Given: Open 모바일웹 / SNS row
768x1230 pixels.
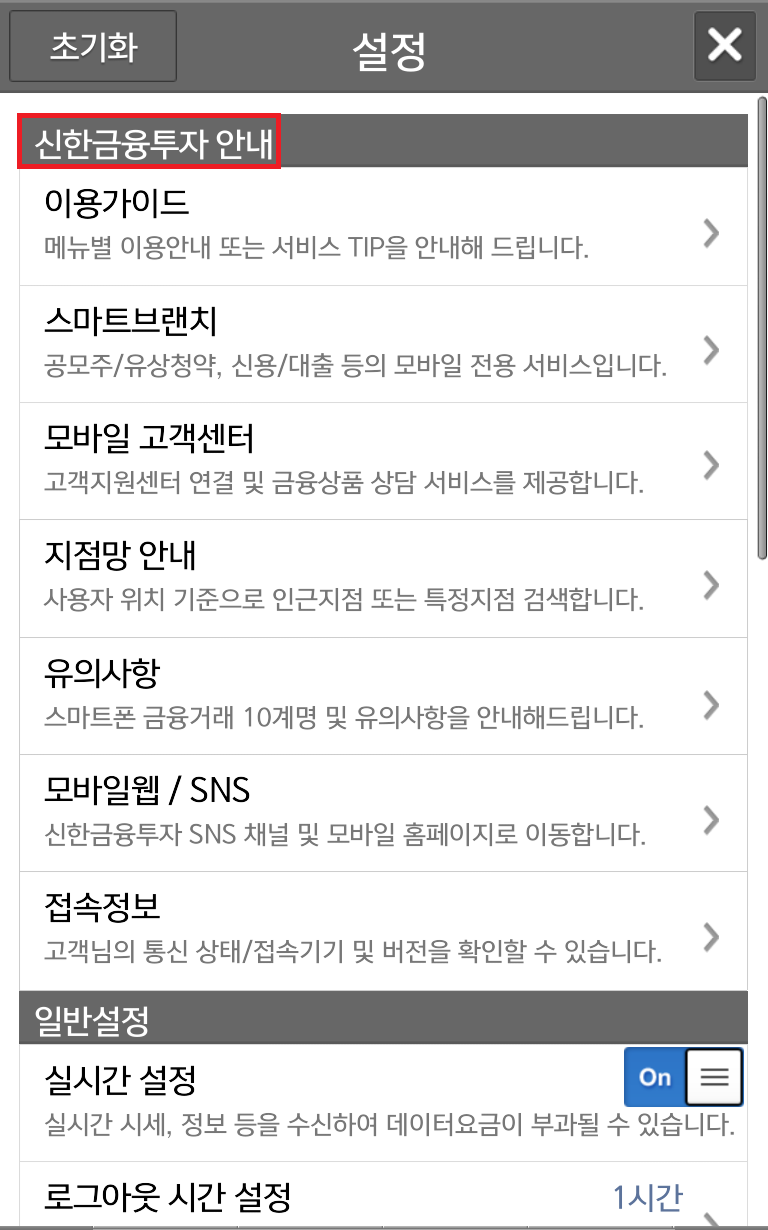Looking at the screenshot, I should pyautogui.click(x=384, y=813).
